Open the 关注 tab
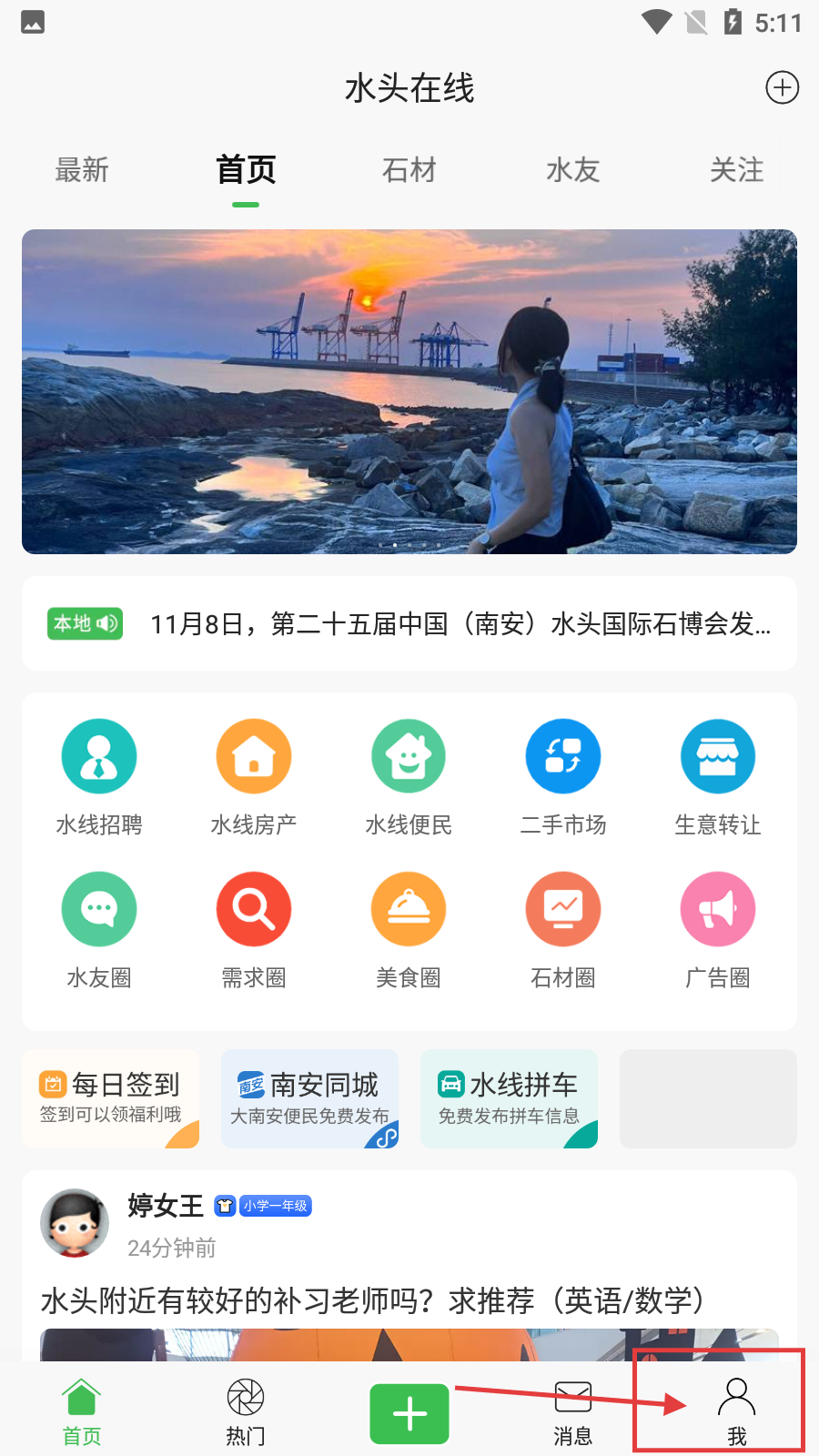The height and width of the screenshot is (1456, 819). (x=736, y=170)
